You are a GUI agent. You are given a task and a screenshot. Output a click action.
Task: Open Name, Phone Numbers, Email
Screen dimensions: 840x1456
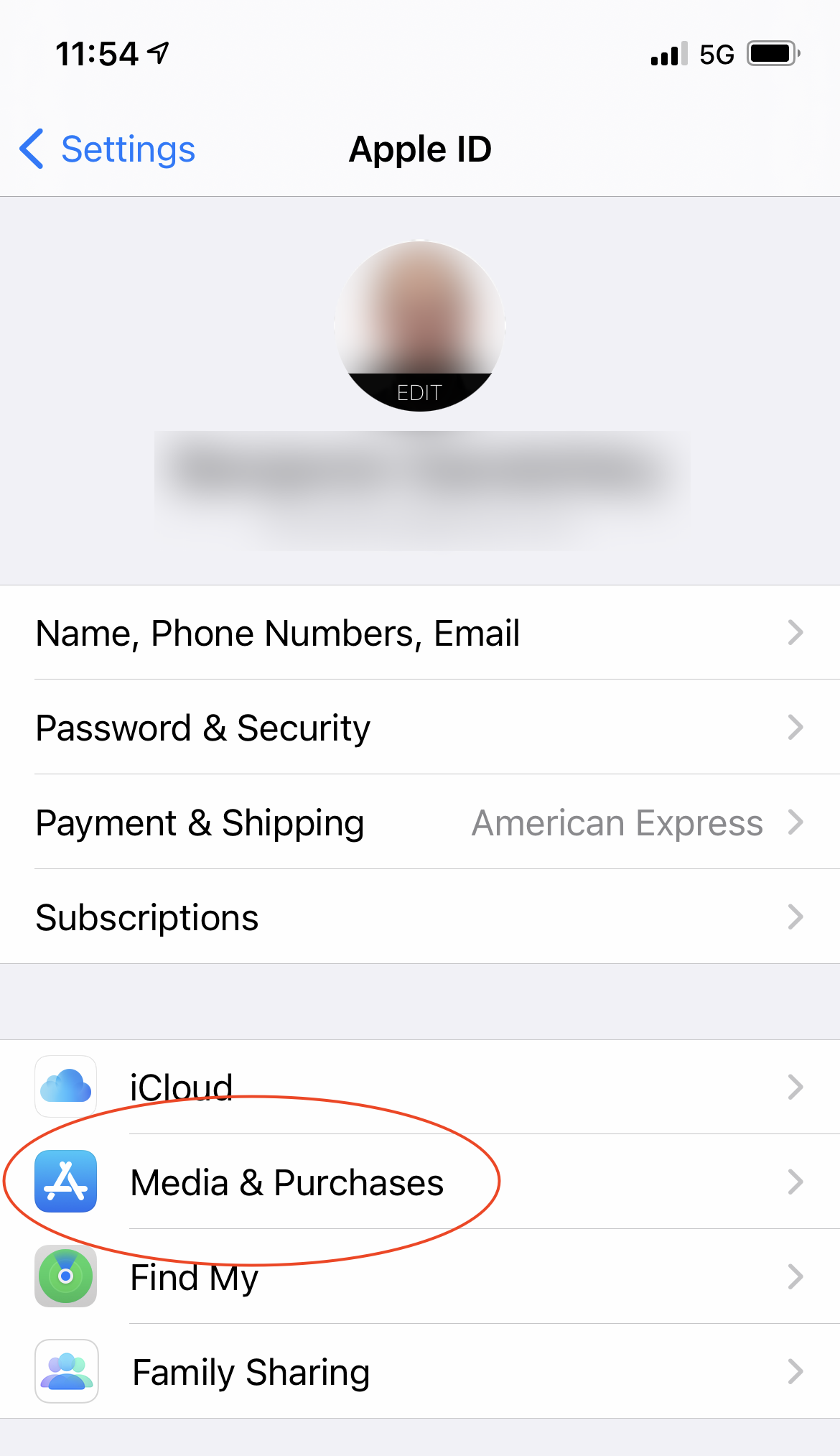click(420, 633)
